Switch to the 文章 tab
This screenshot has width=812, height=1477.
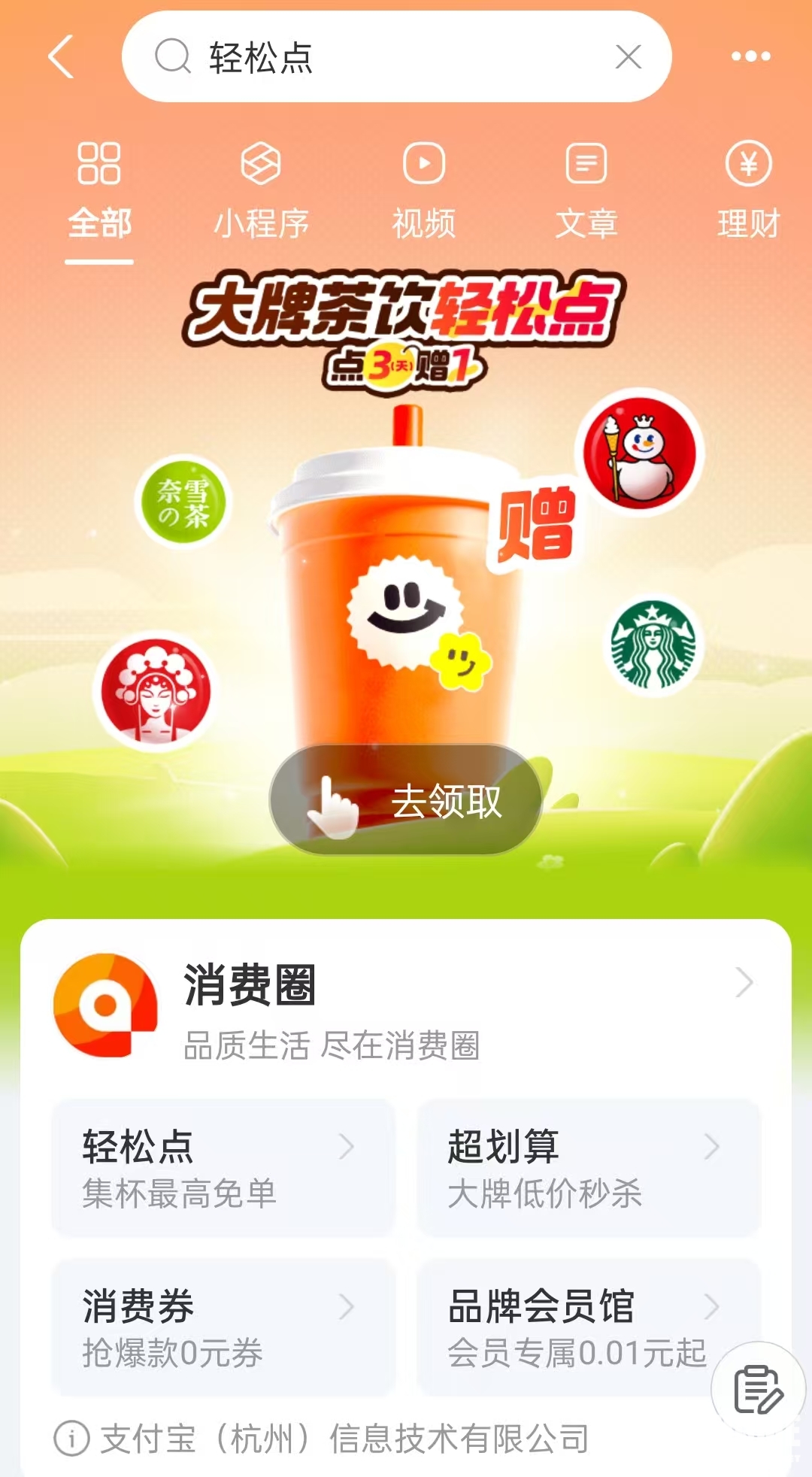coord(586,192)
